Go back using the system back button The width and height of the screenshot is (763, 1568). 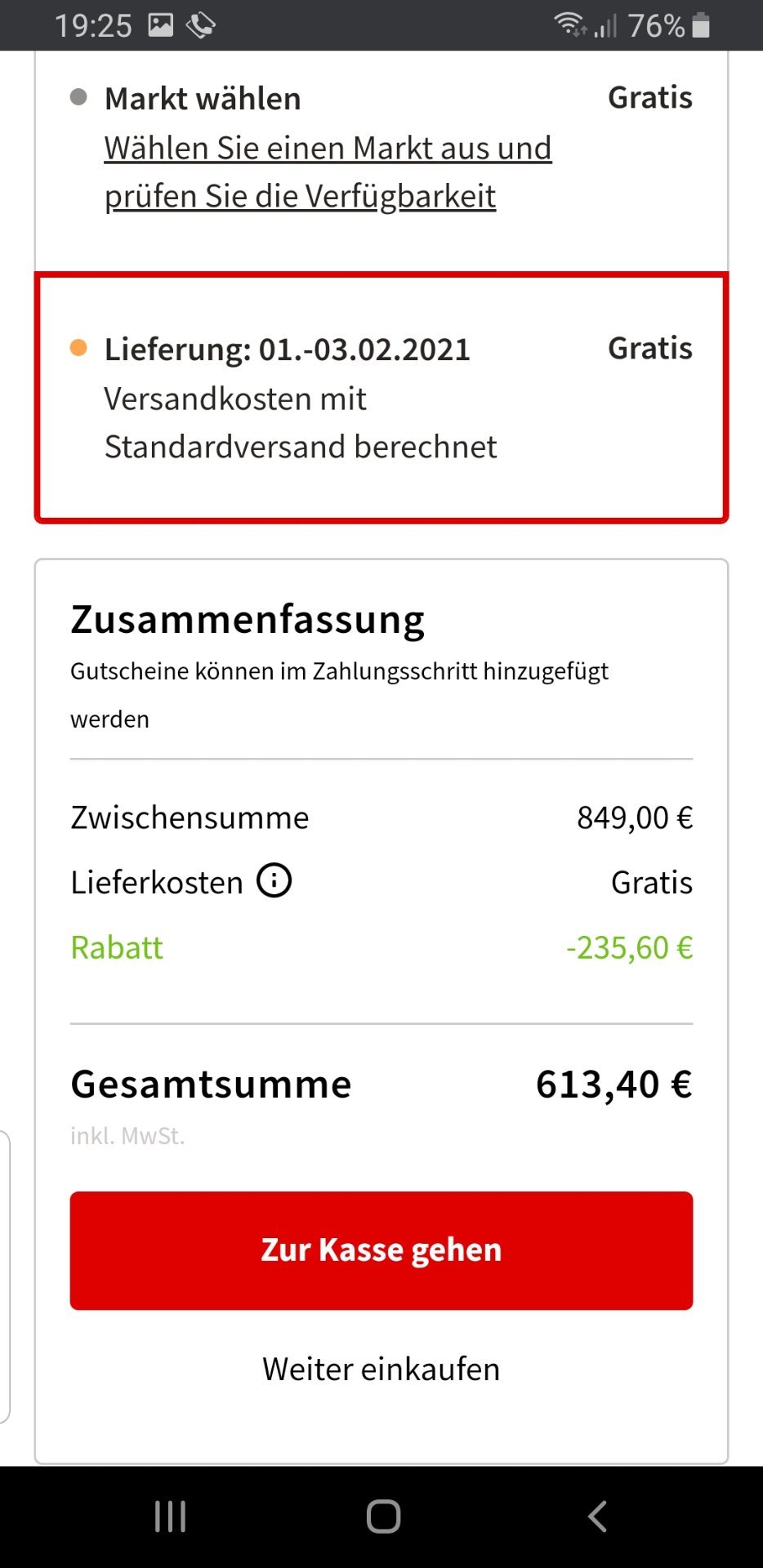coord(597,1517)
